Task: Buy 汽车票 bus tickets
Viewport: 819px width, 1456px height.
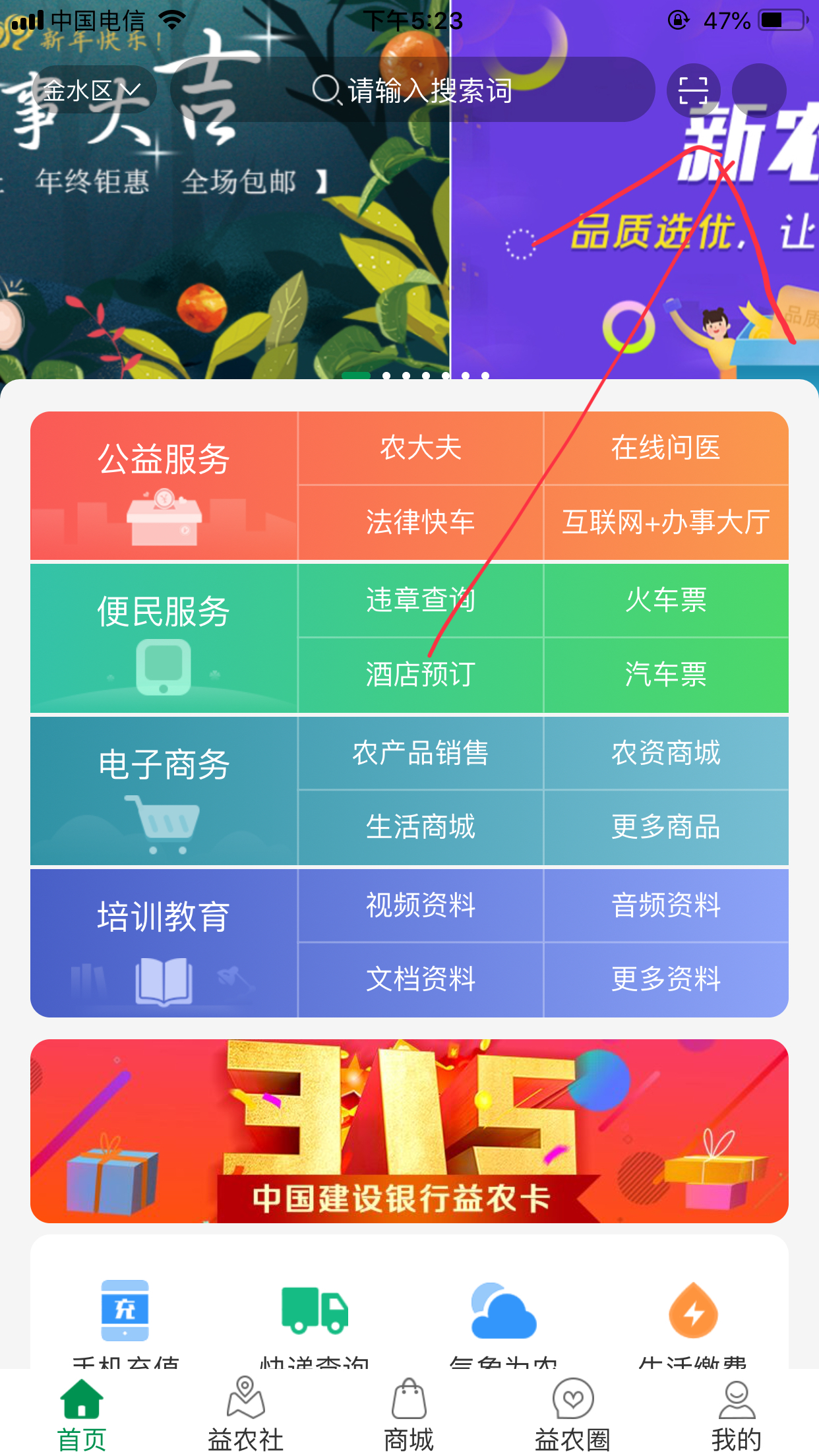Action: [665, 675]
